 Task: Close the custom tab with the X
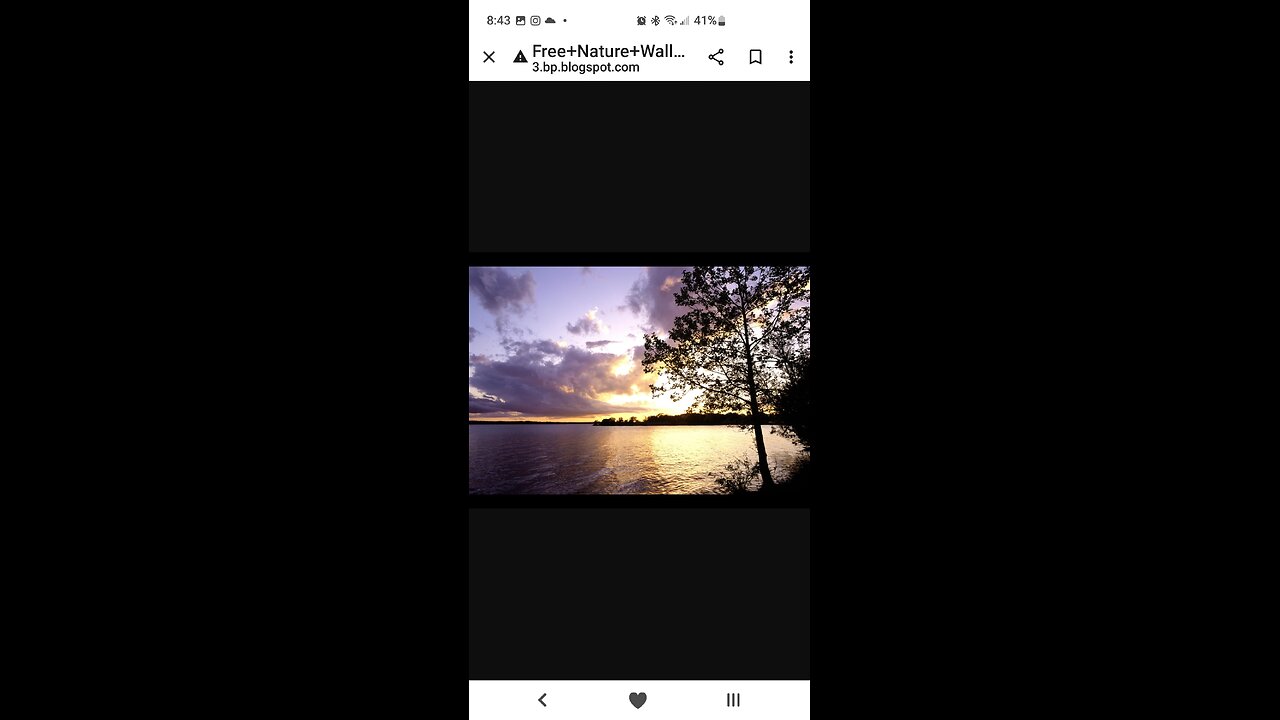pyautogui.click(x=489, y=57)
